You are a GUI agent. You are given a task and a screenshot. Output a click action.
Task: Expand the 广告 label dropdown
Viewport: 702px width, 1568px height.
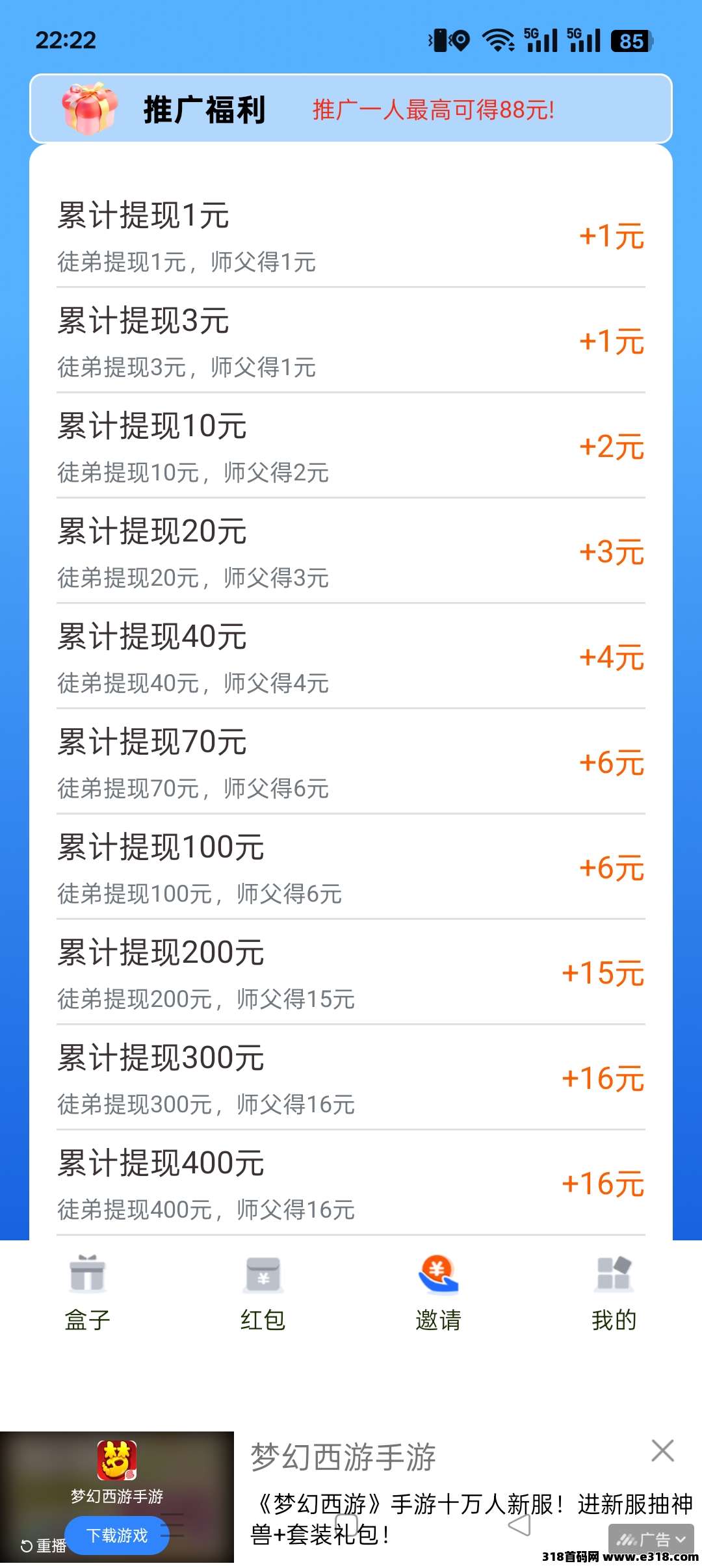click(651, 1539)
